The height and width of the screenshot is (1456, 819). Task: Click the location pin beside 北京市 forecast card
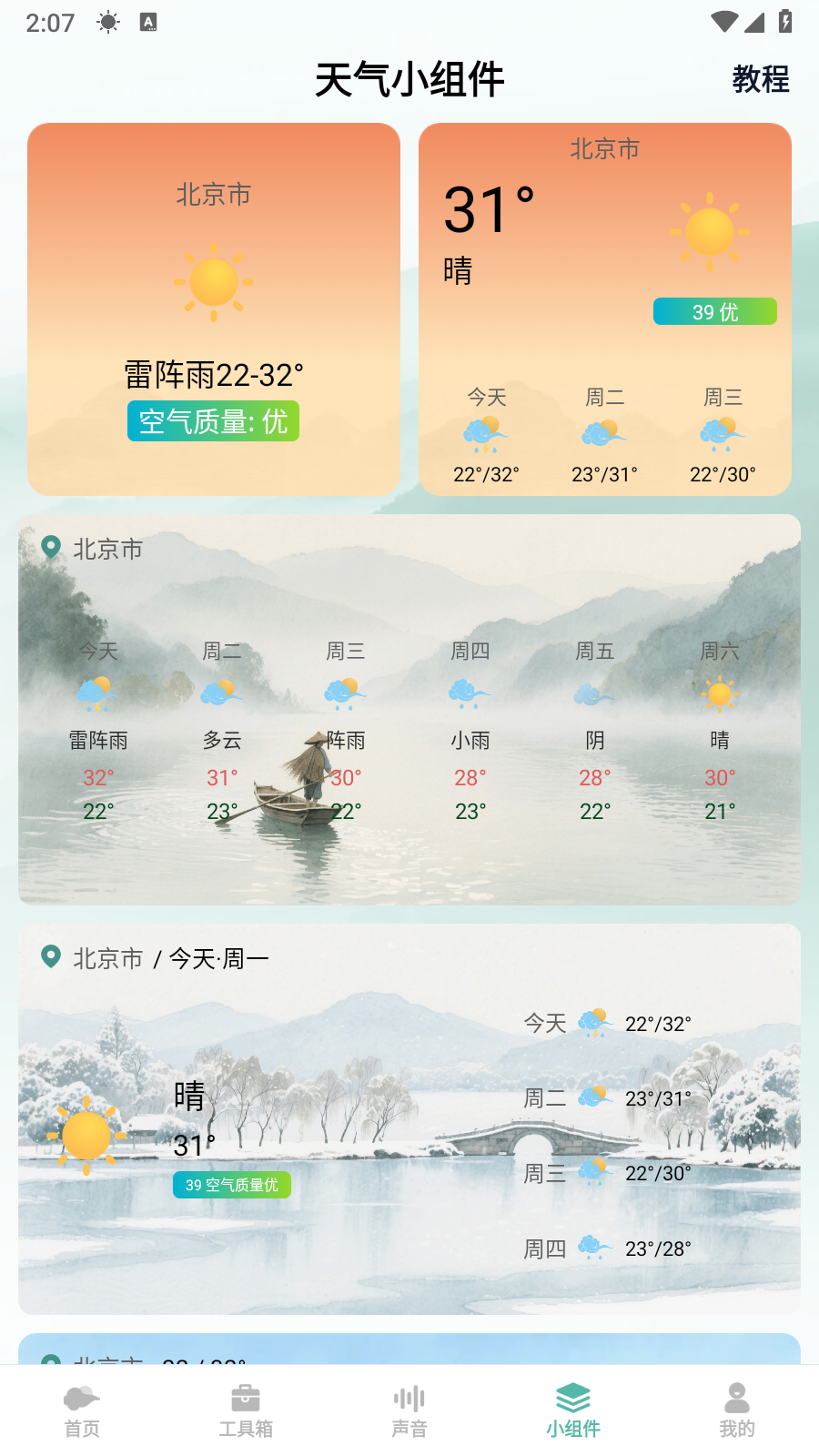point(51,549)
